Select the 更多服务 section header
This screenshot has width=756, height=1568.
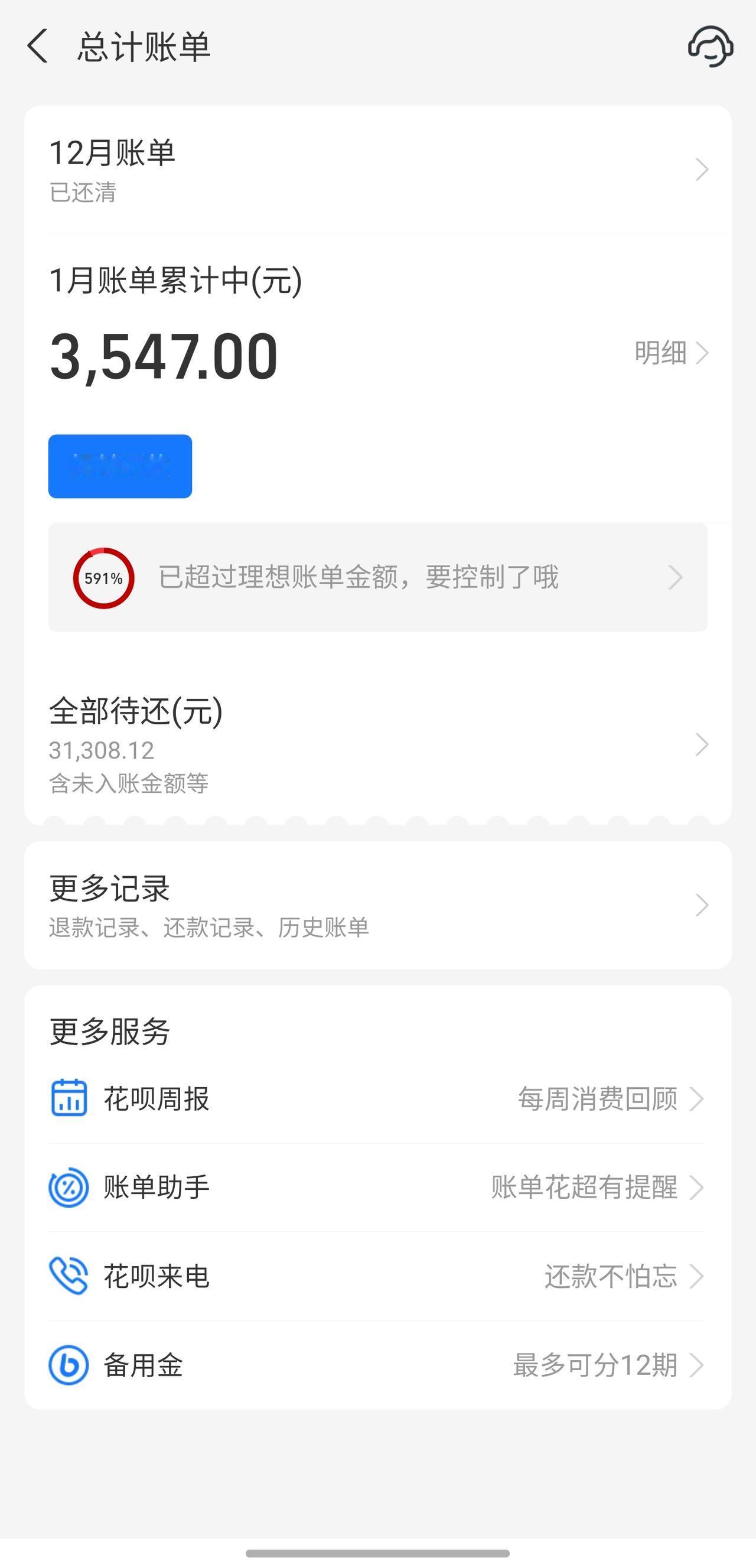coord(110,1030)
